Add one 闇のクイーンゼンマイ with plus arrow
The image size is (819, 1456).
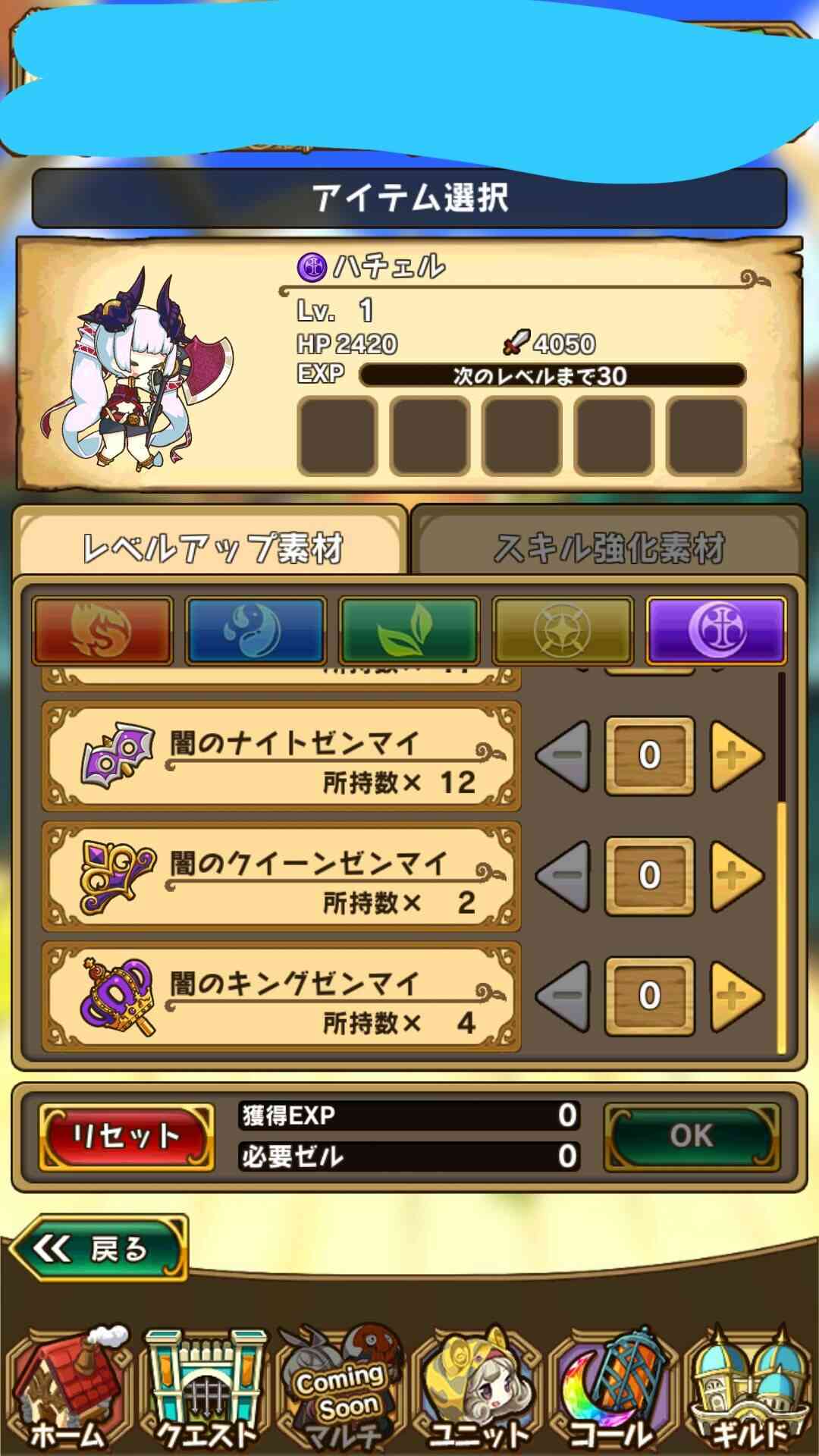736,876
